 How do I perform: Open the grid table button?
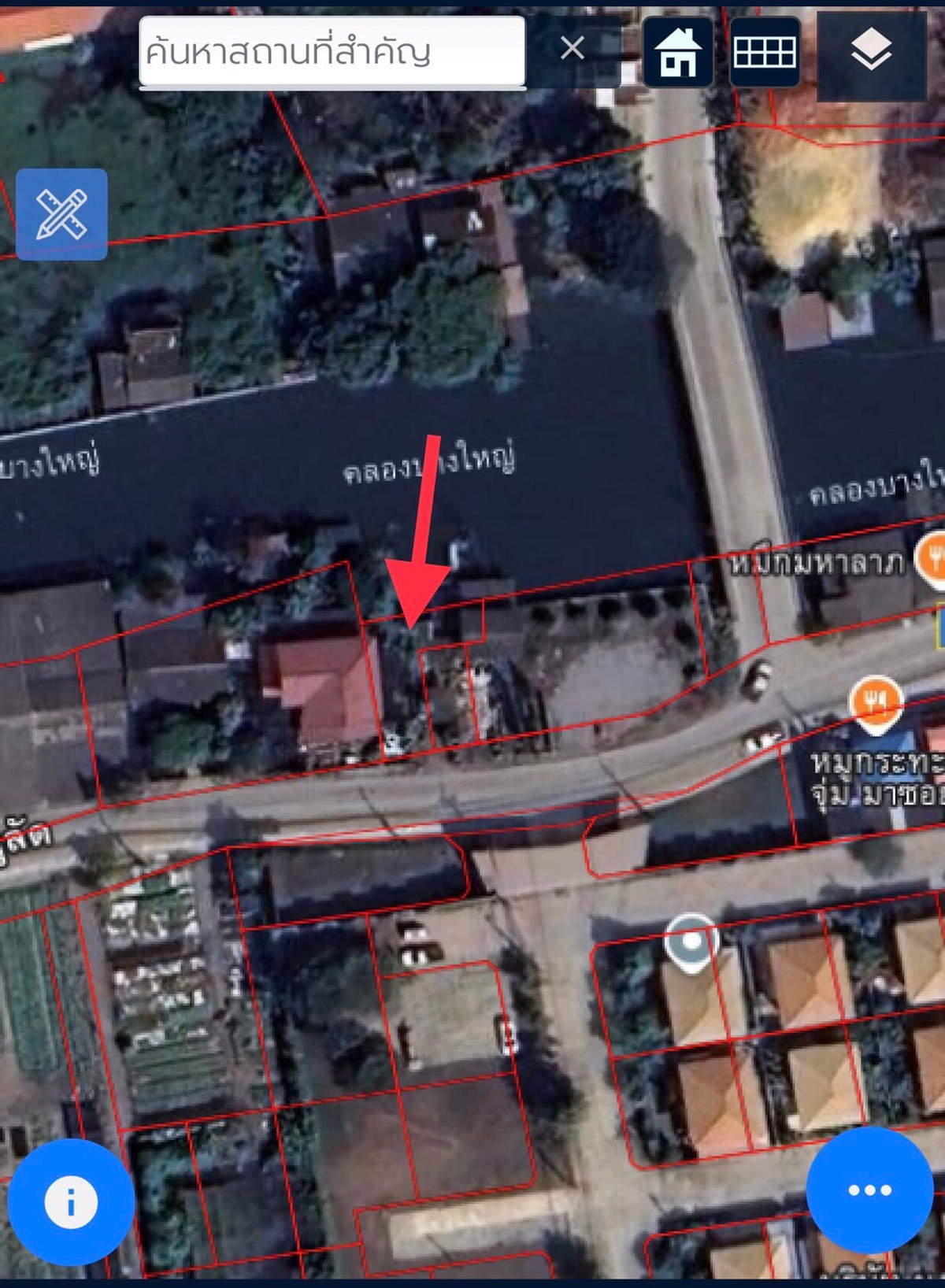point(765,52)
